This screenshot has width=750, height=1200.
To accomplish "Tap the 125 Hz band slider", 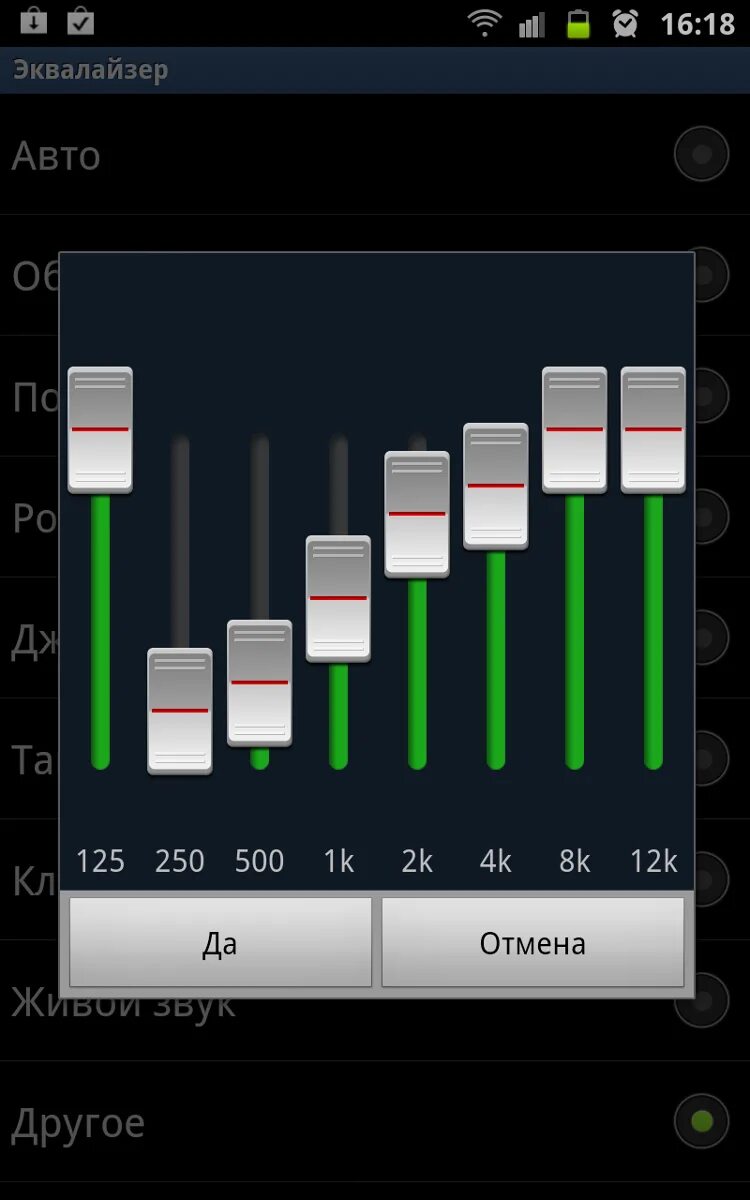I will pyautogui.click(x=100, y=430).
